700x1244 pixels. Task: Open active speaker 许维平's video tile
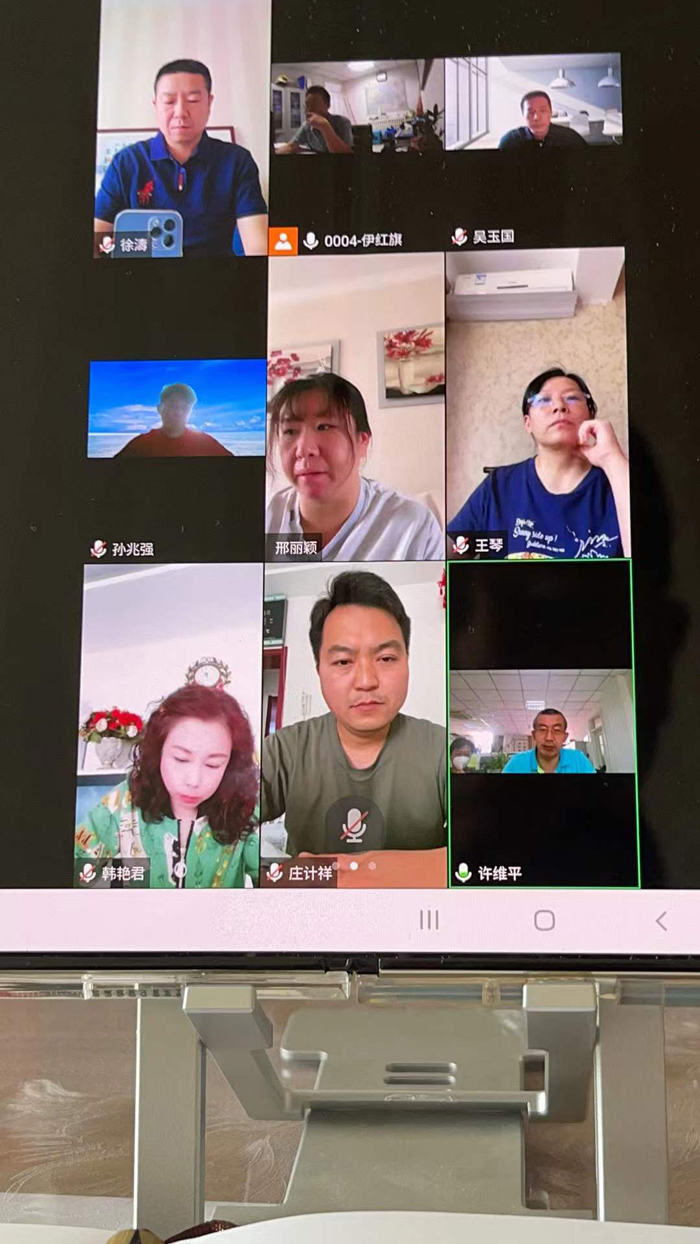pyautogui.click(x=543, y=723)
